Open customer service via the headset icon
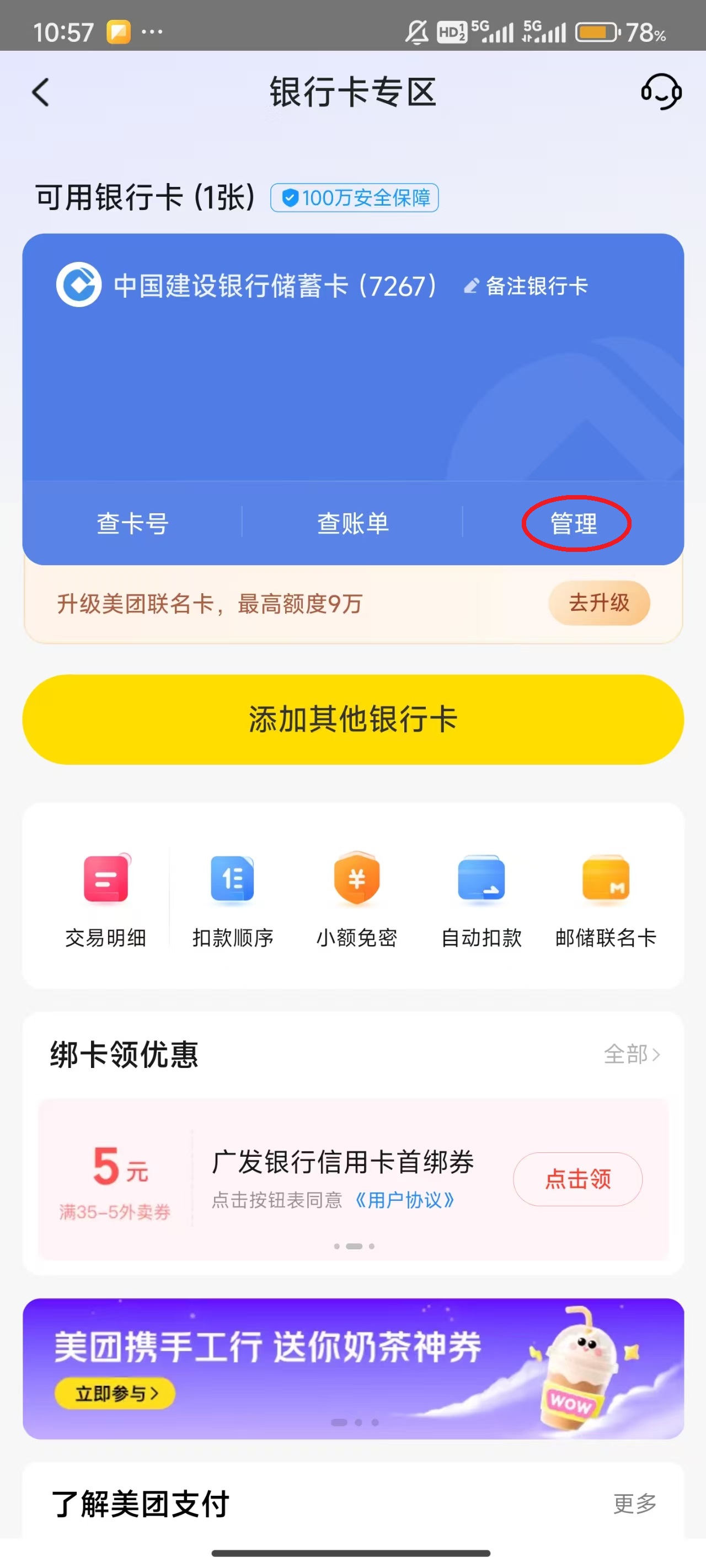 (661, 93)
